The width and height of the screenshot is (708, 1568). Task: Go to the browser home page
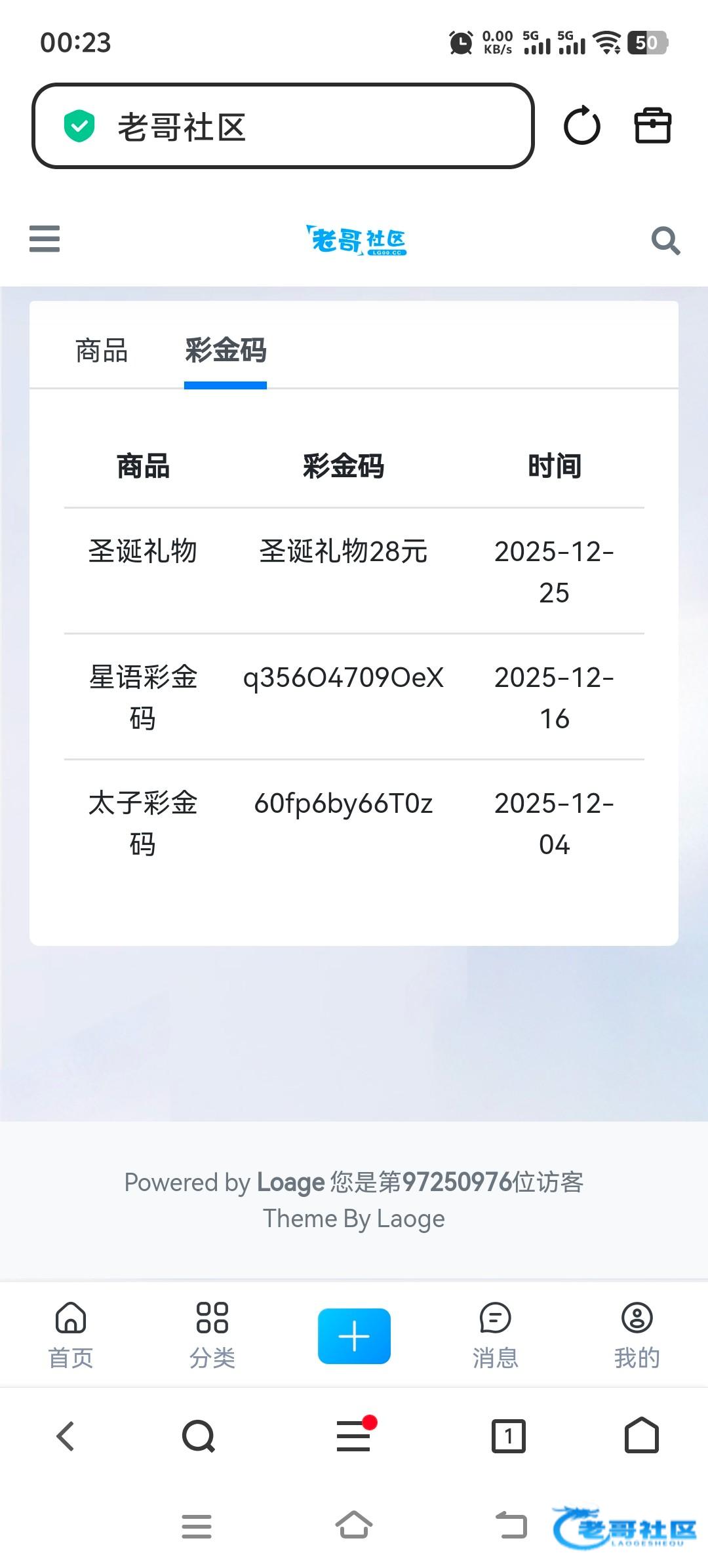(641, 1436)
